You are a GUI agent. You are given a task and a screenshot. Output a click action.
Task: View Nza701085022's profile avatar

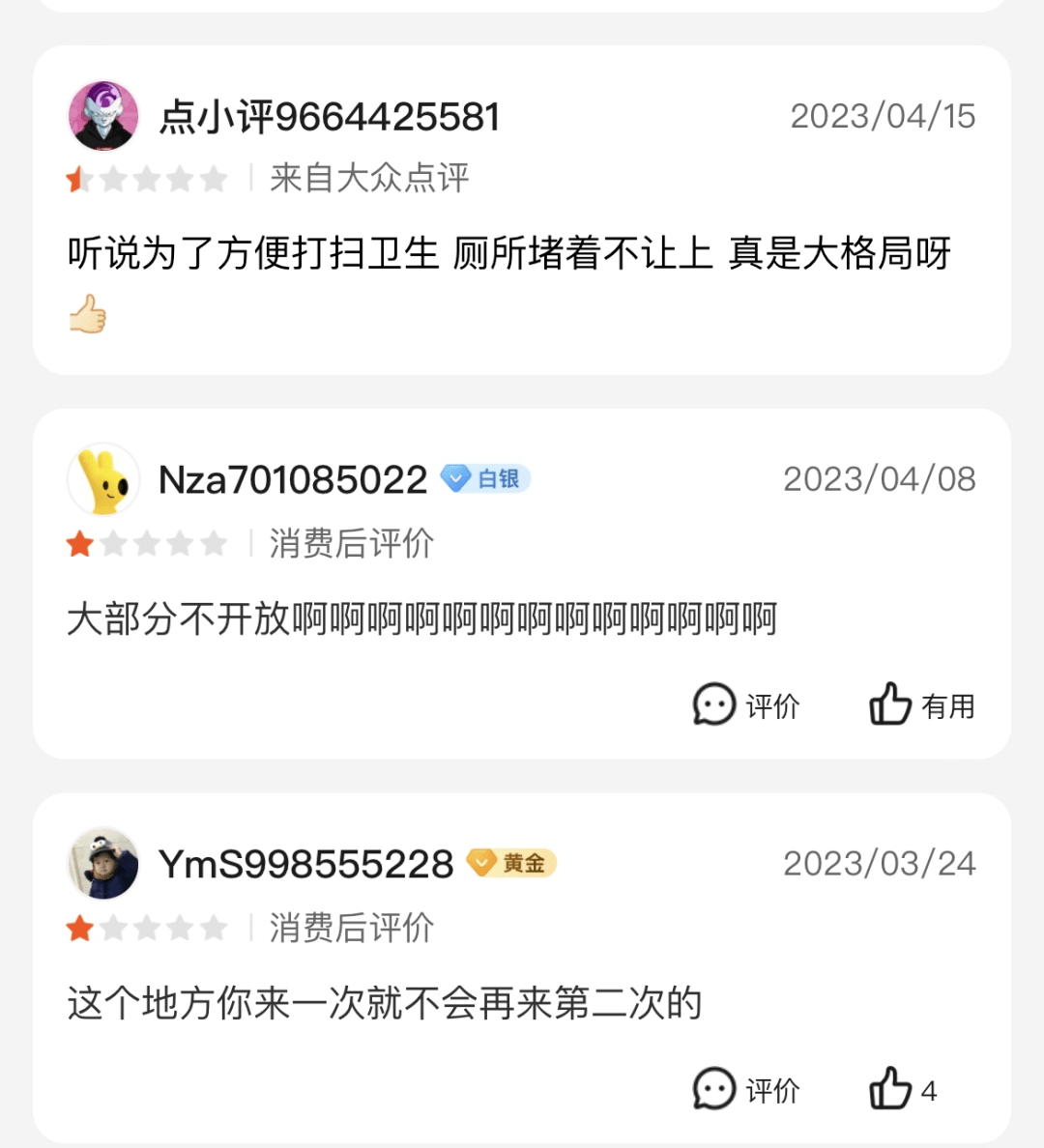pyautogui.click(x=102, y=479)
